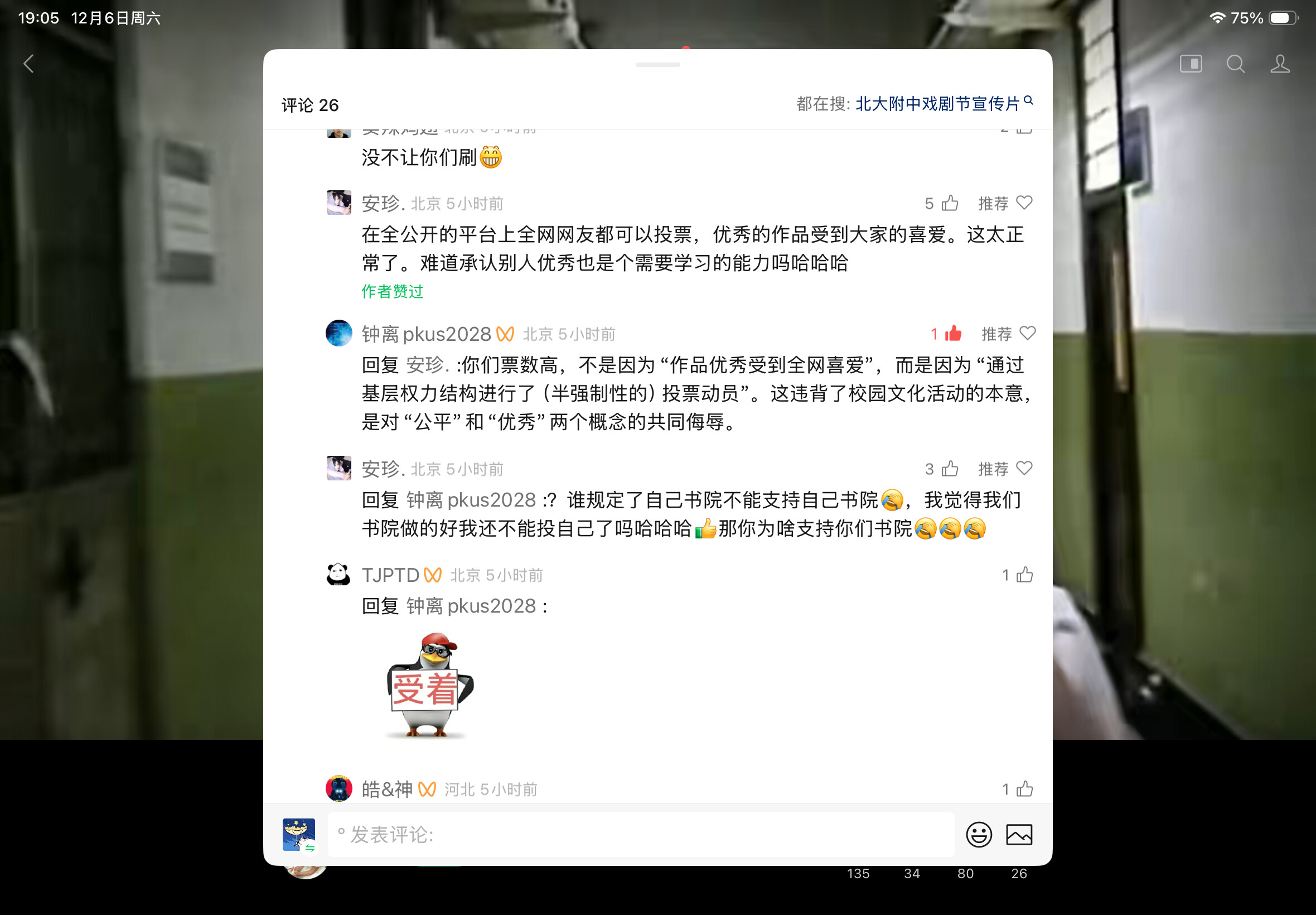The image size is (1316, 915).
Task: Go back with the top-left arrow
Action: pos(28,64)
